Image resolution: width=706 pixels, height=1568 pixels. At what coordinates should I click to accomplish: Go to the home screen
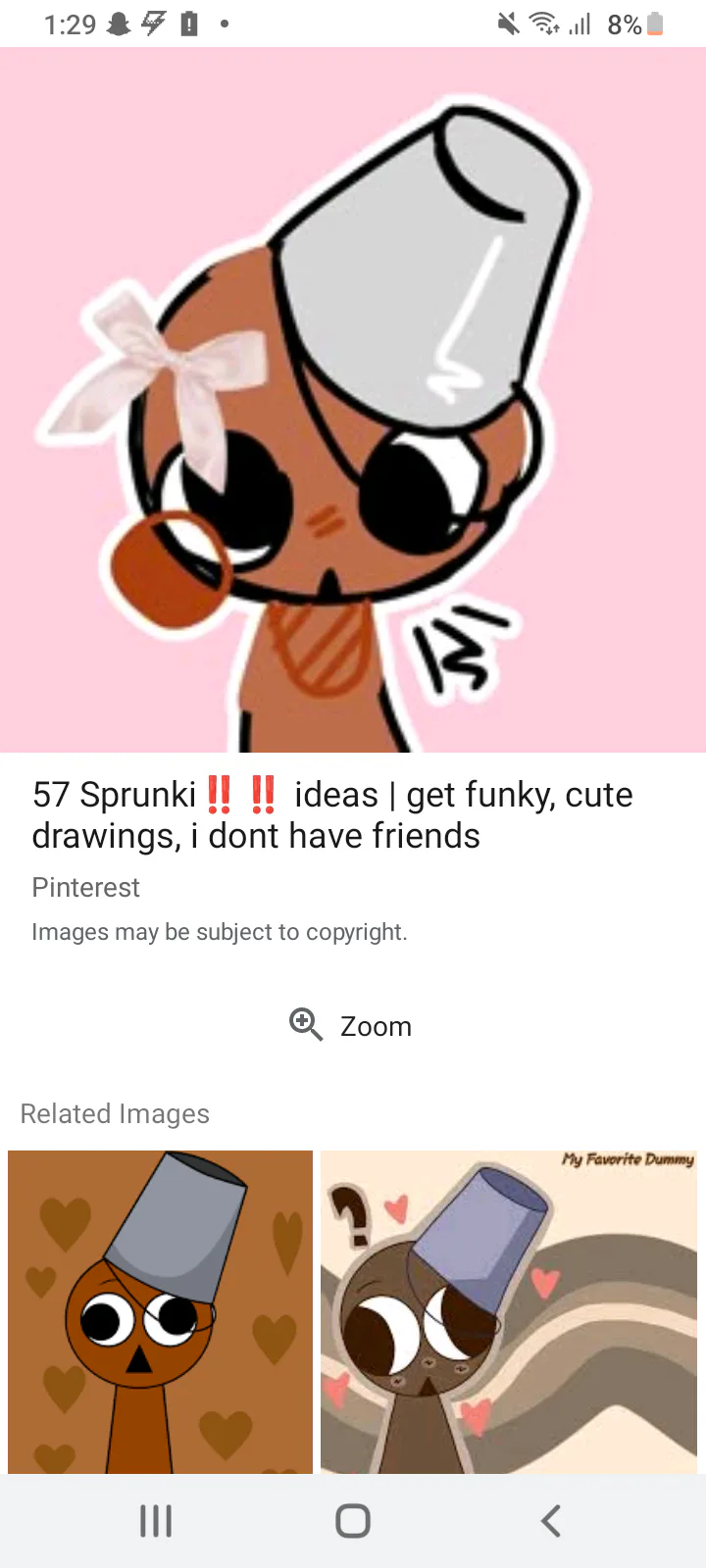coord(352,1521)
